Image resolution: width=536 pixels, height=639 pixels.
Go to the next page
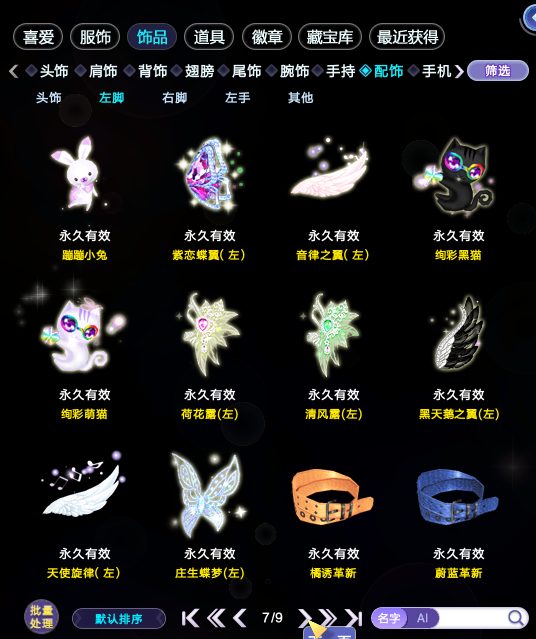pyautogui.click(x=304, y=618)
